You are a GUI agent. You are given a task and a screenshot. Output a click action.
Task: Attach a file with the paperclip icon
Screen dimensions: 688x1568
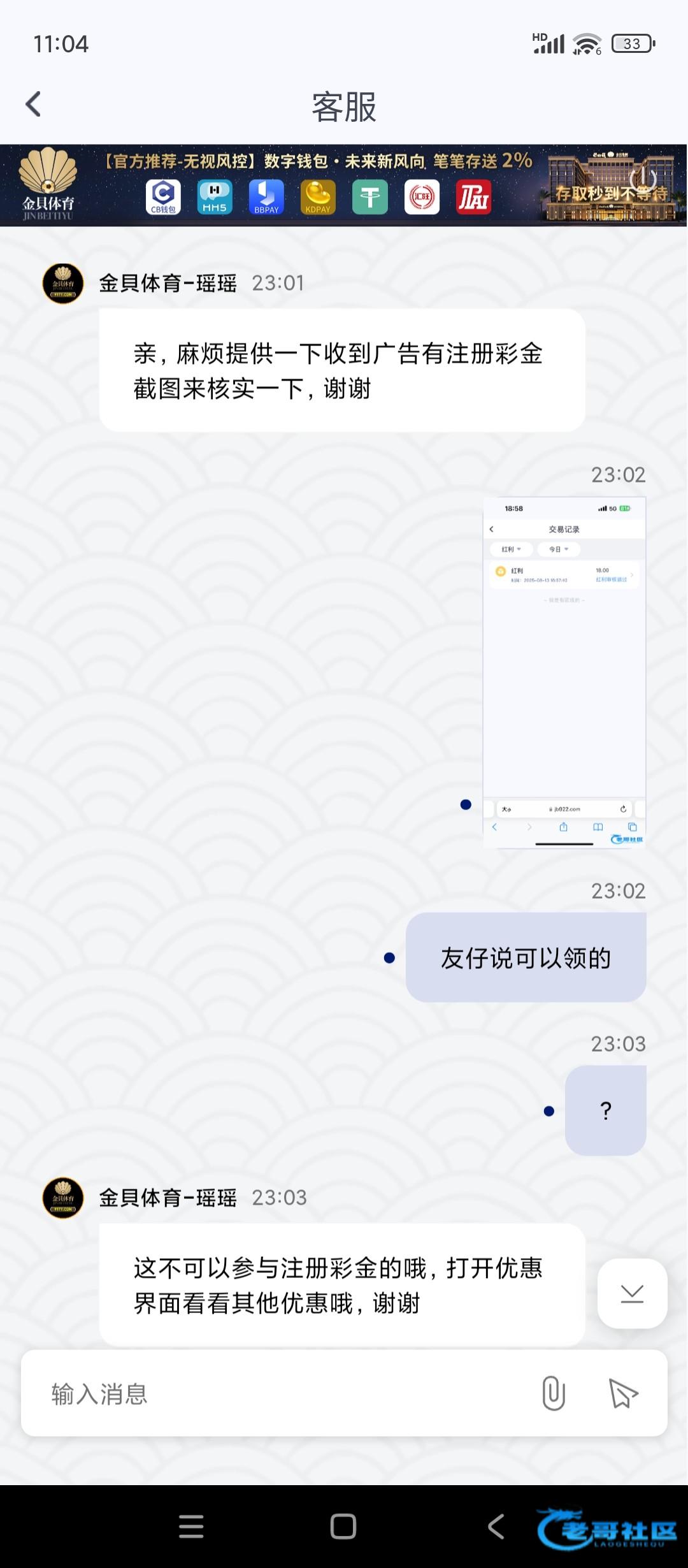click(x=553, y=1393)
